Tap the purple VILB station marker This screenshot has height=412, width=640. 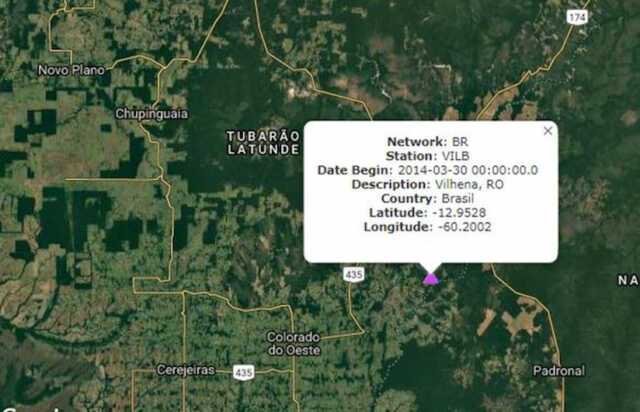[x=431, y=278]
